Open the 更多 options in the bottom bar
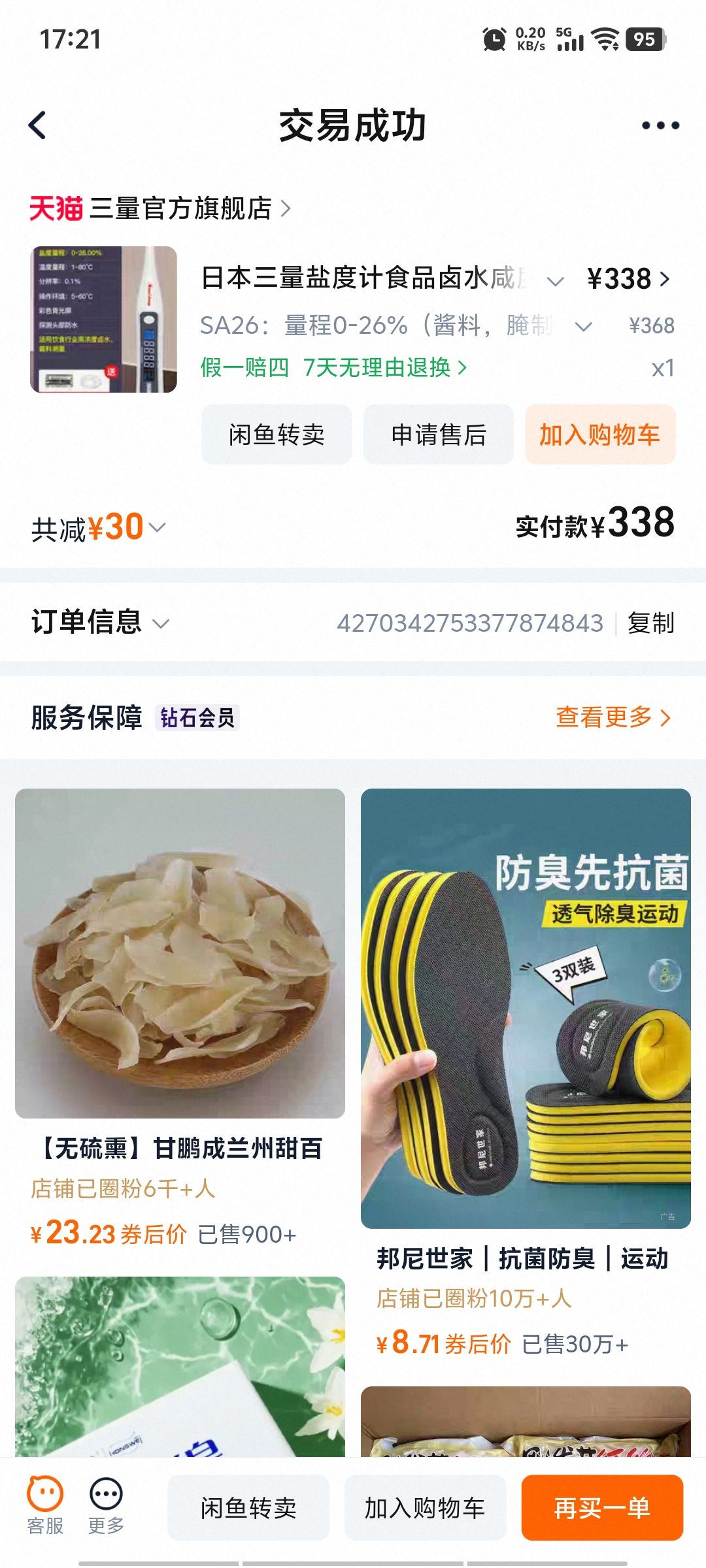706x1568 pixels. pyautogui.click(x=106, y=1505)
